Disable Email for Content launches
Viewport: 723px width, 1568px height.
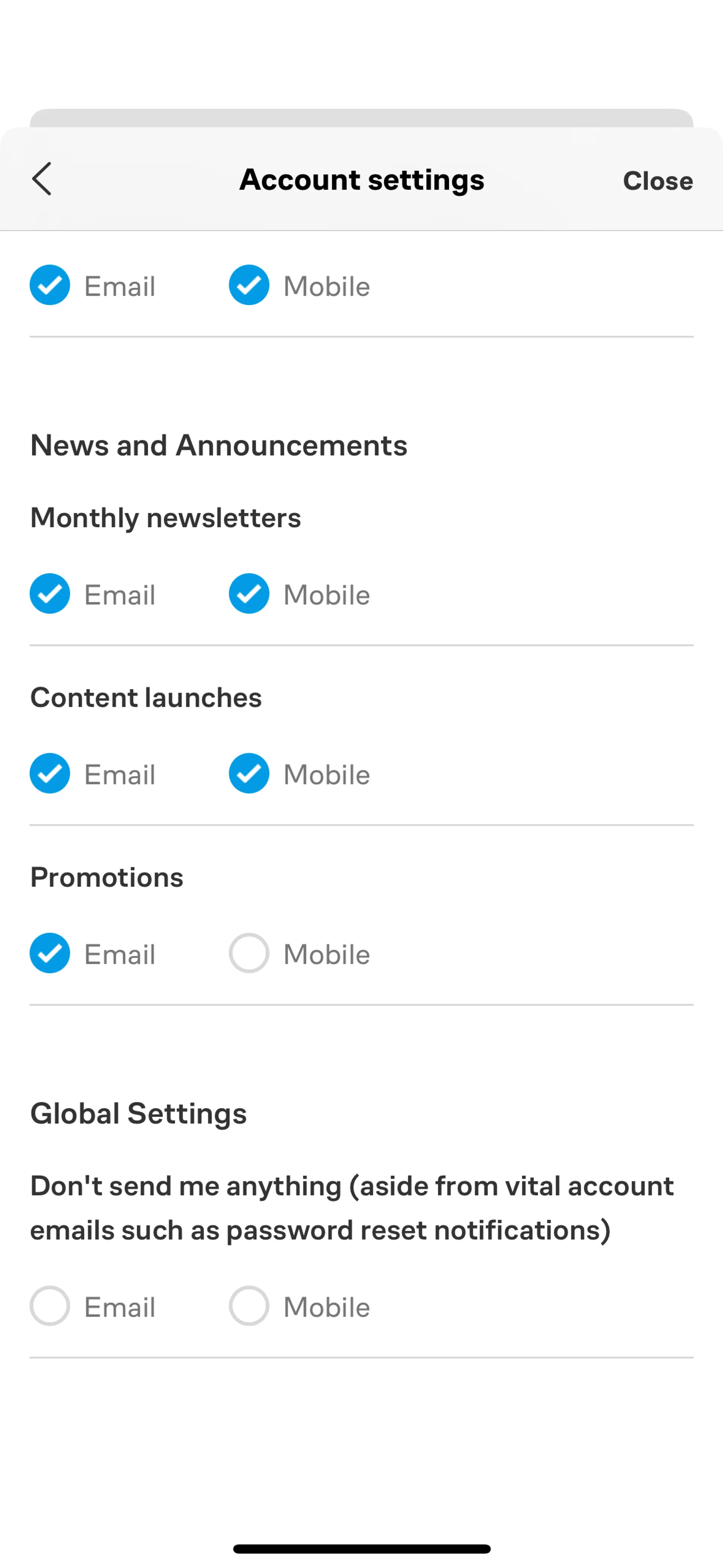(x=50, y=773)
